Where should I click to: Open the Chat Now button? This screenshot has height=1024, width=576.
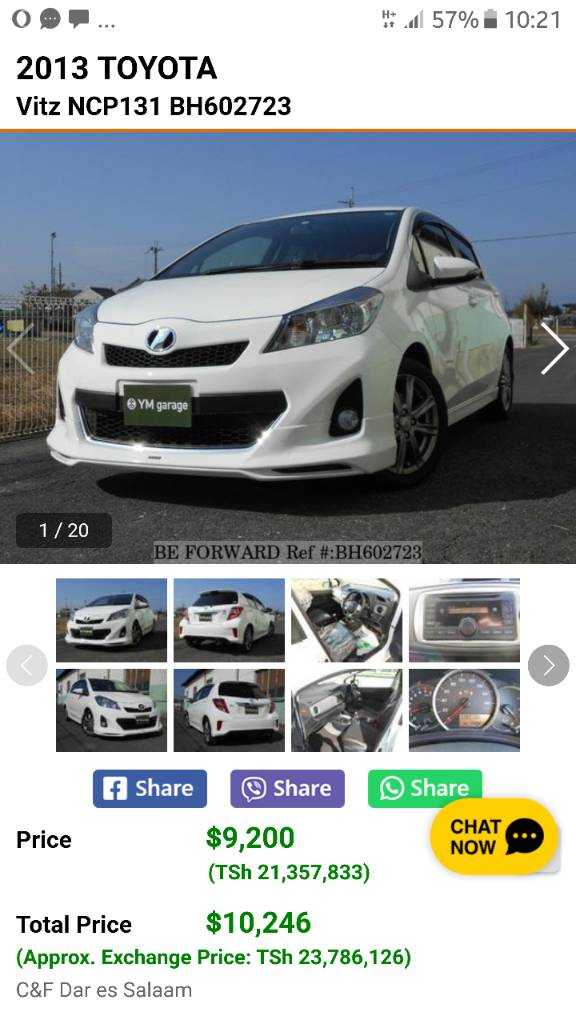click(494, 837)
